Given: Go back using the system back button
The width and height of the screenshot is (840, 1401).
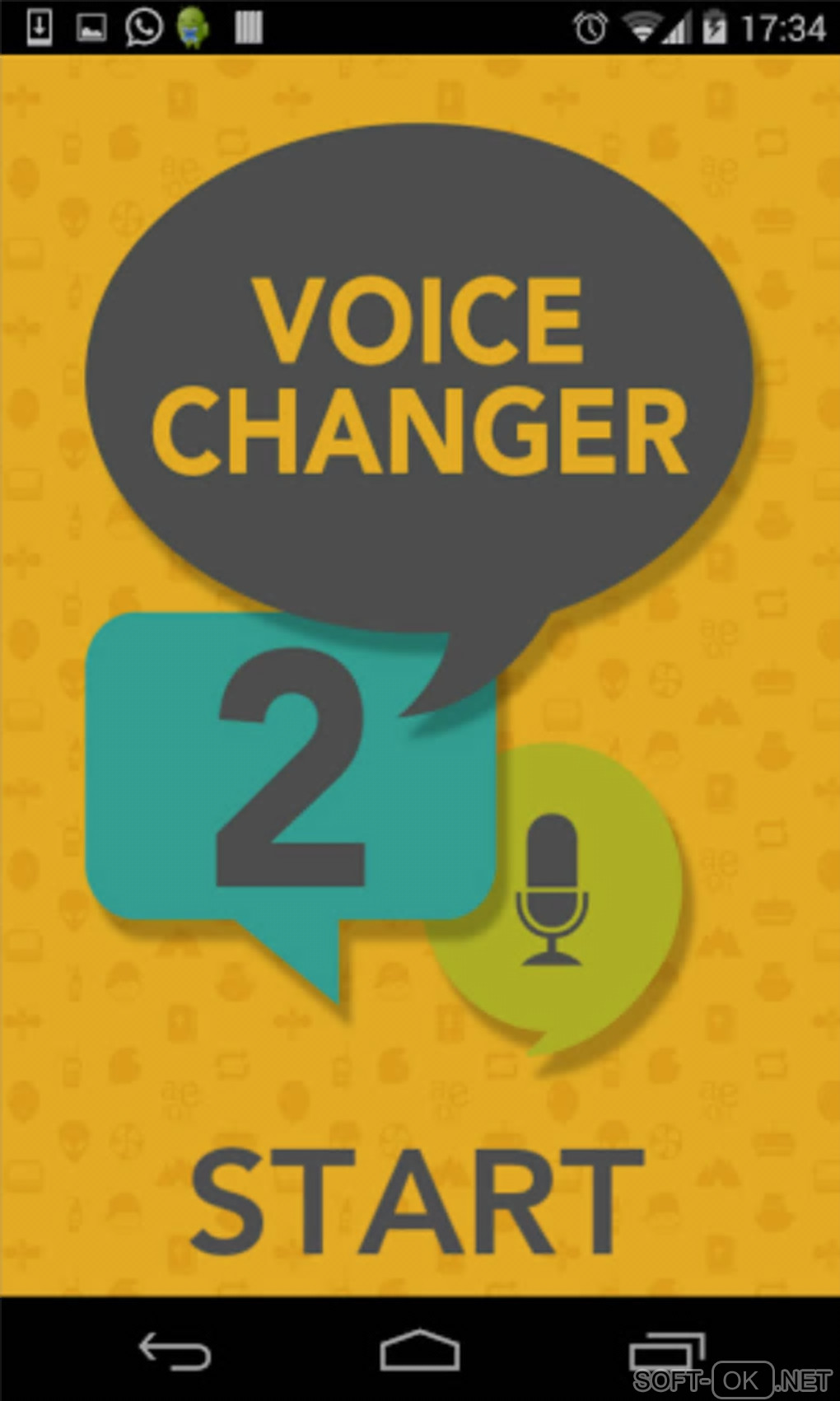Looking at the screenshot, I should (175, 1351).
